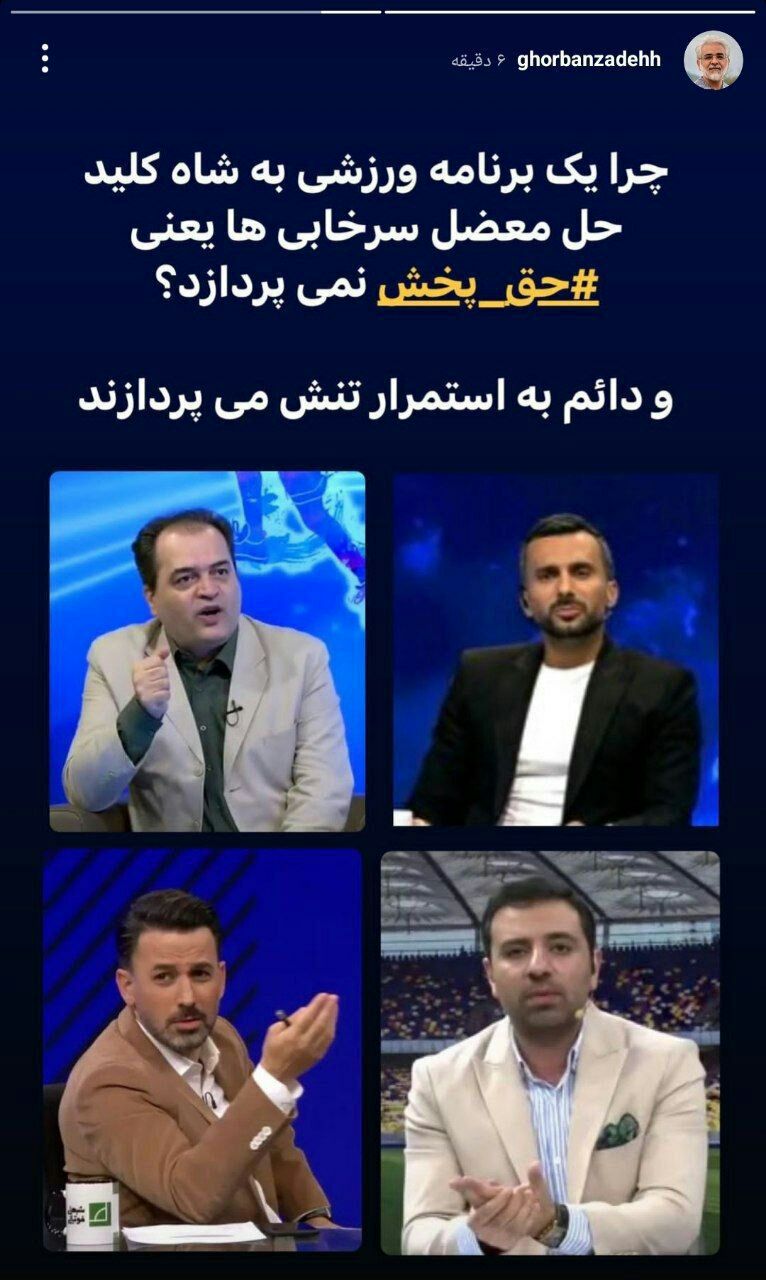Open the ghorbanzadehh username link

pyautogui.click(x=589, y=60)
